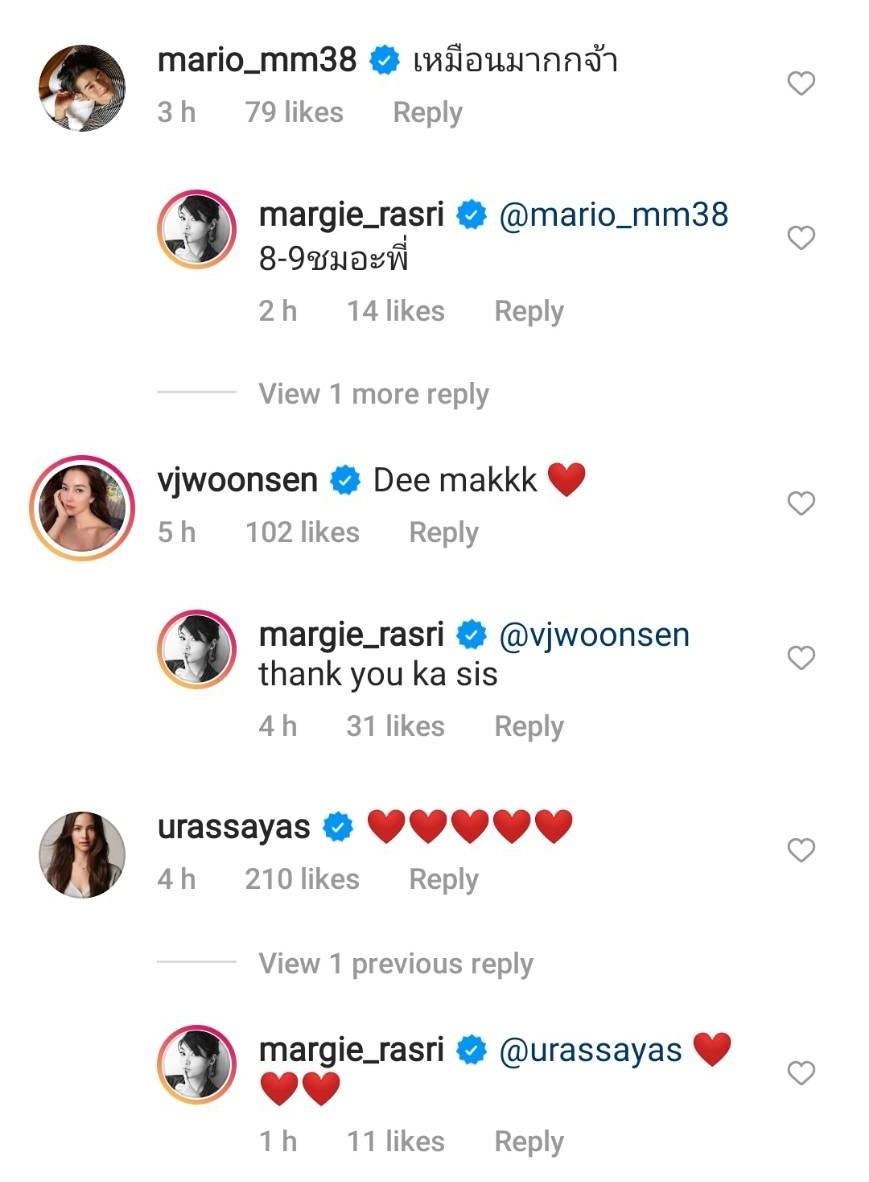
Task: Open urassayas's profile picture
Action: click(x=82, y=854)
